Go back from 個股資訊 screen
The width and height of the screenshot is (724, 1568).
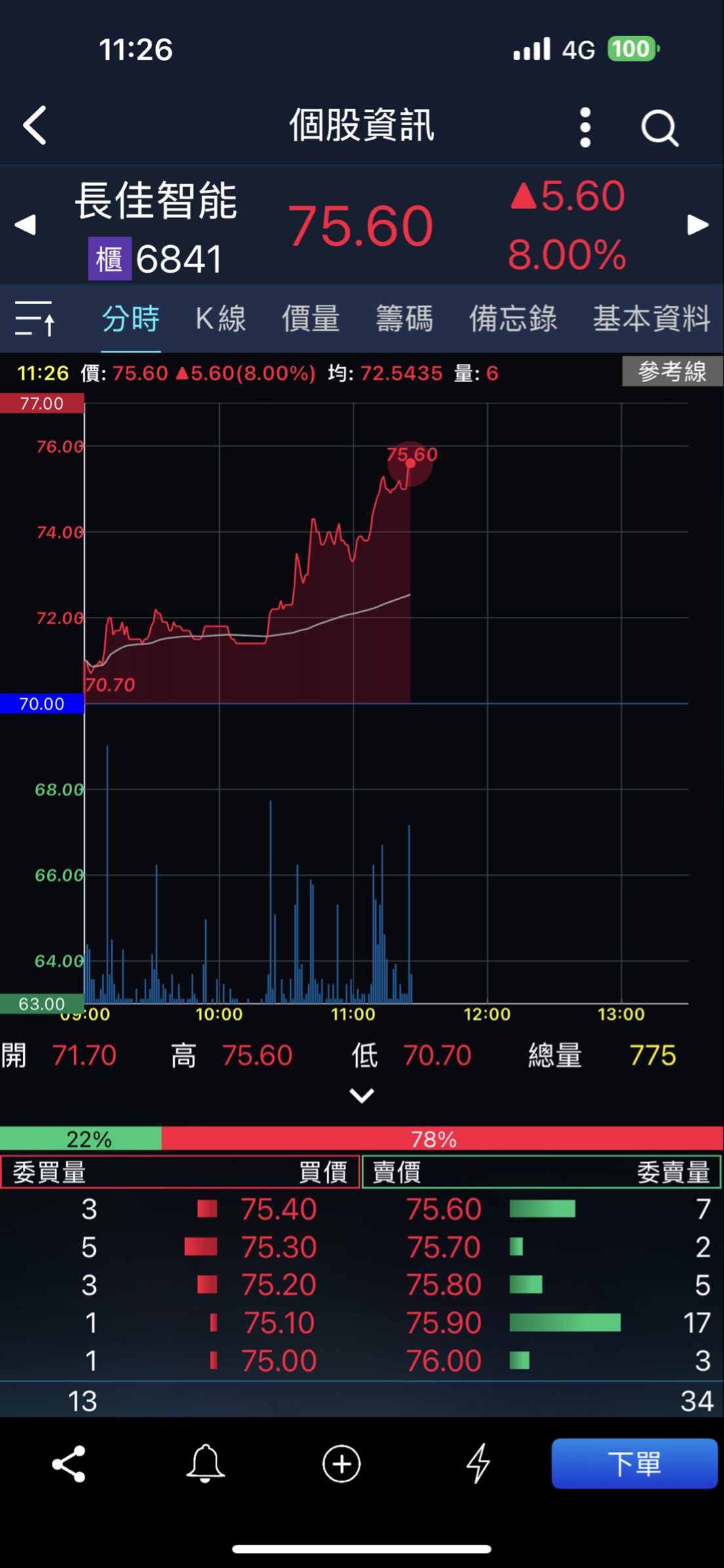tap(35, 125)
